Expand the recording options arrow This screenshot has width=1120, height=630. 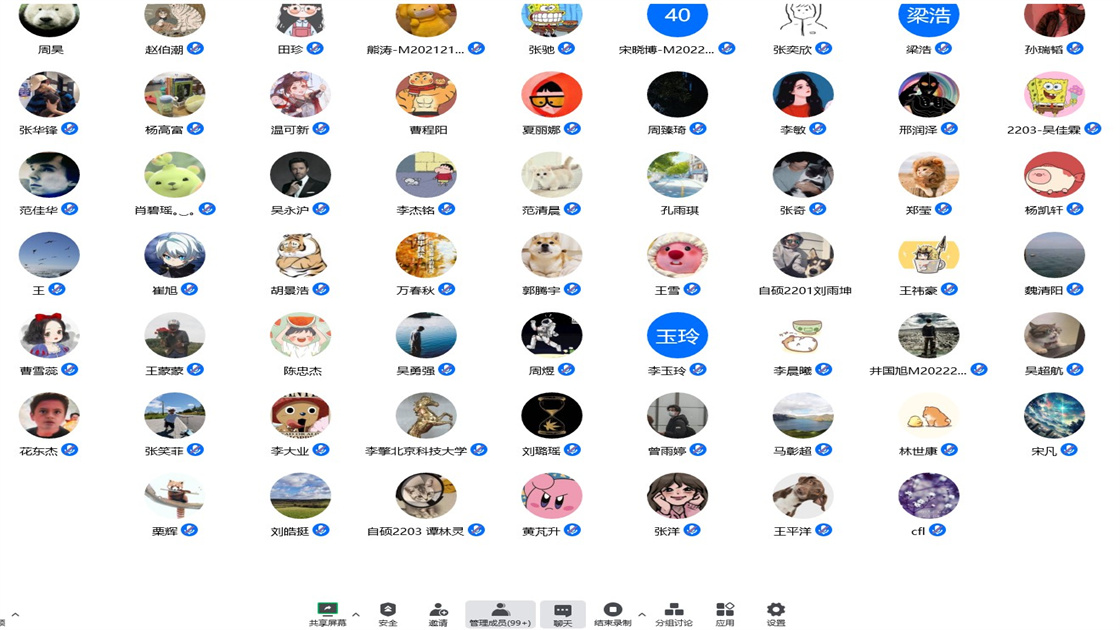(x=642, y=615)
